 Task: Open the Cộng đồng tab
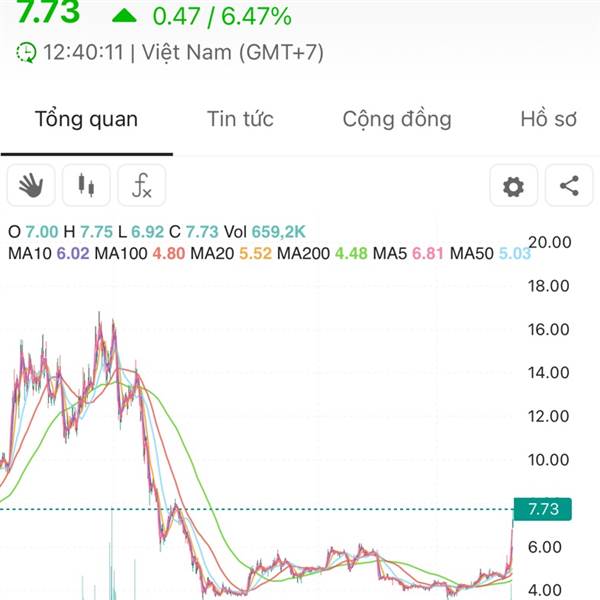coord(397,119)
